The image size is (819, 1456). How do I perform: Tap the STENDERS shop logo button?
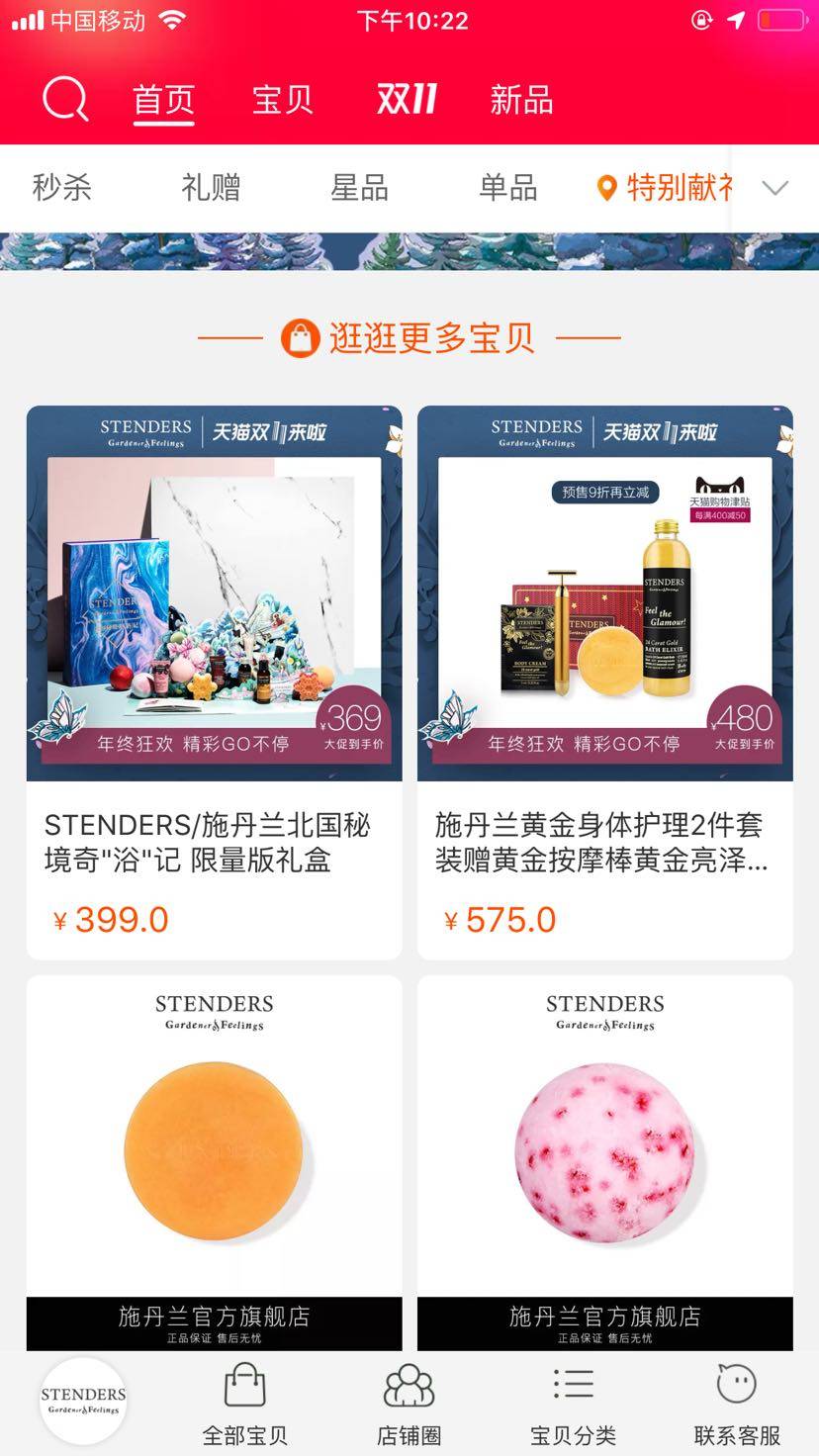click(x=83, y=1401)
